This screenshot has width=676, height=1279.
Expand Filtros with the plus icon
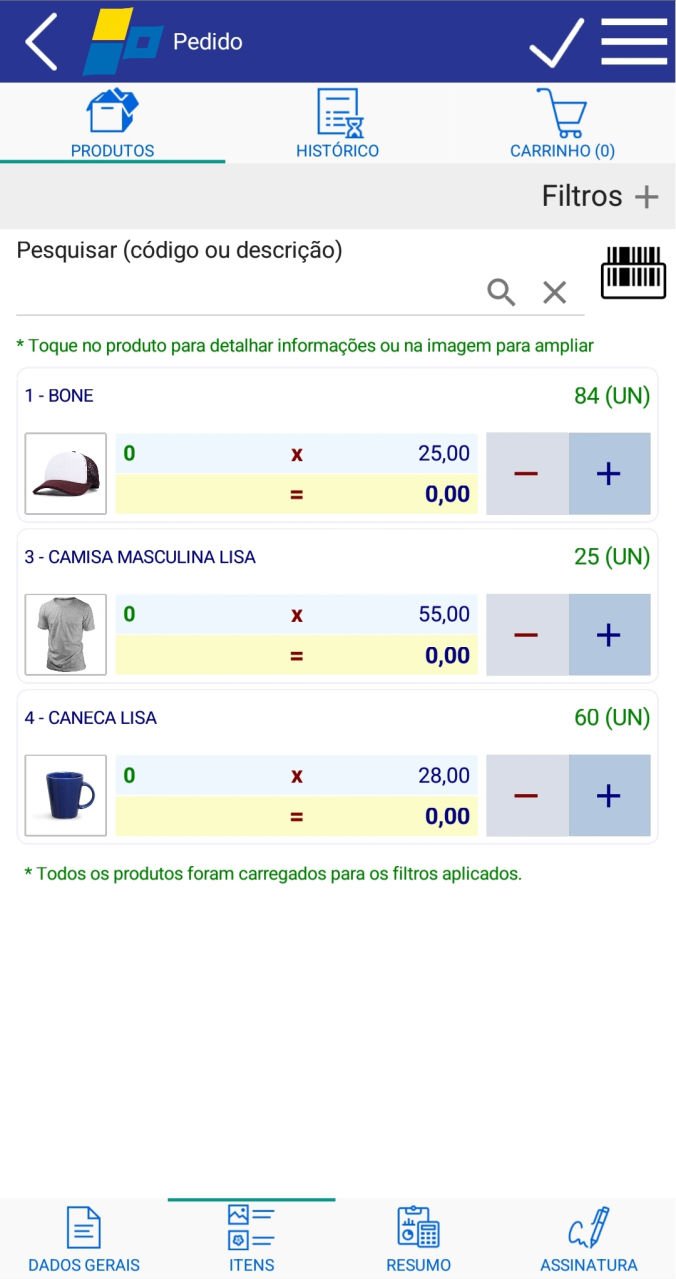click(x=647, y=197)
